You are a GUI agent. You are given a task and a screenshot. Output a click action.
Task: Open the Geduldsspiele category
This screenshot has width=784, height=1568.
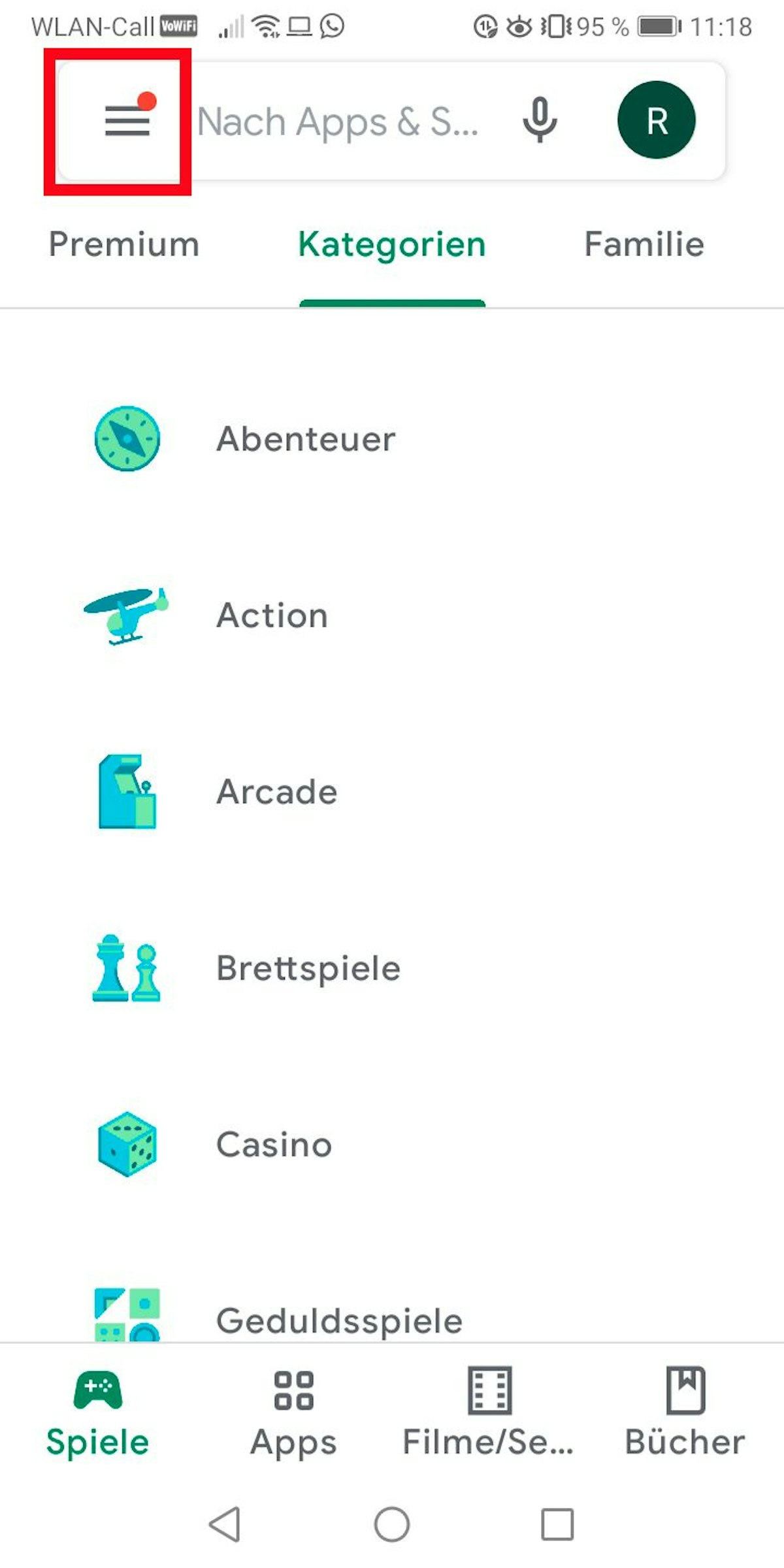339,1320
